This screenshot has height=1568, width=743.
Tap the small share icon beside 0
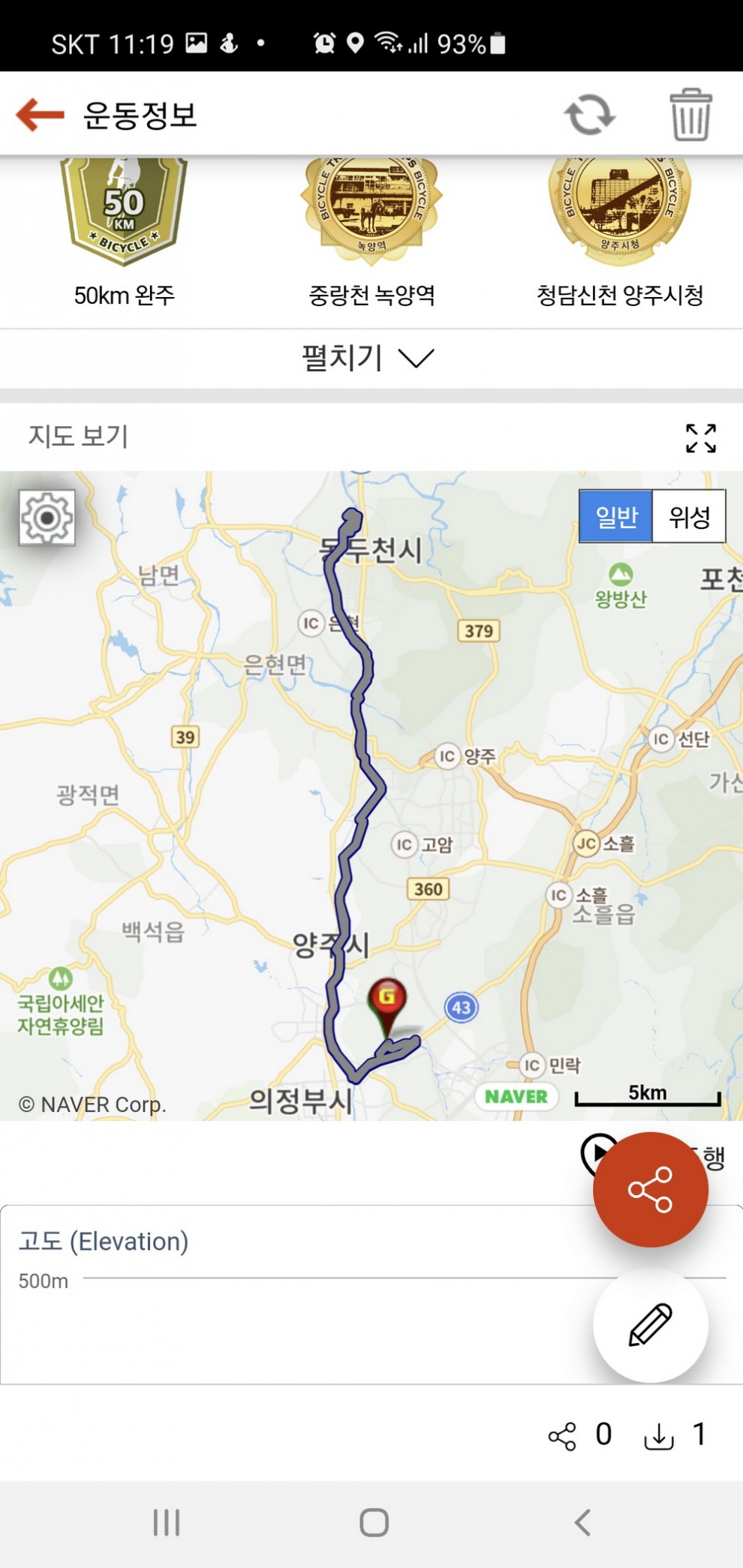(x=562, y=1436)
